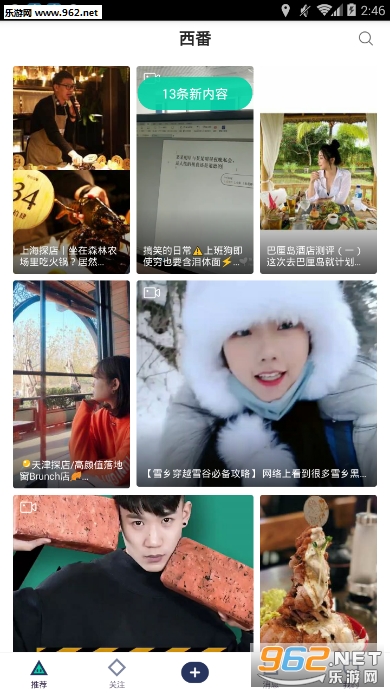Open the 天津探店 Brunch店 post
390x693 pixels.
(x=71, y=384)
